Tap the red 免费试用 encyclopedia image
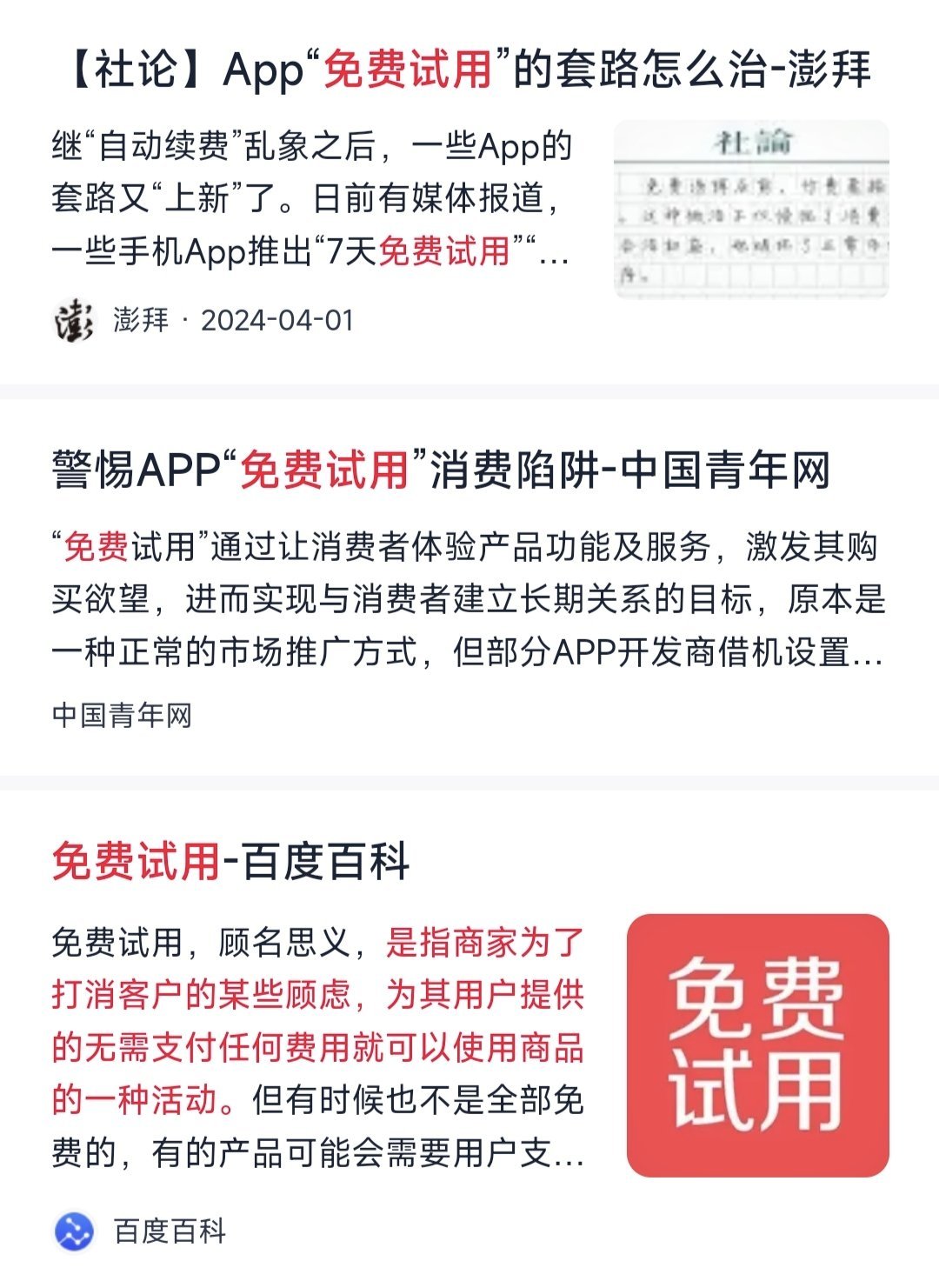Image resolution: width=939 pixels, height=1288 pixels. 757,1044
